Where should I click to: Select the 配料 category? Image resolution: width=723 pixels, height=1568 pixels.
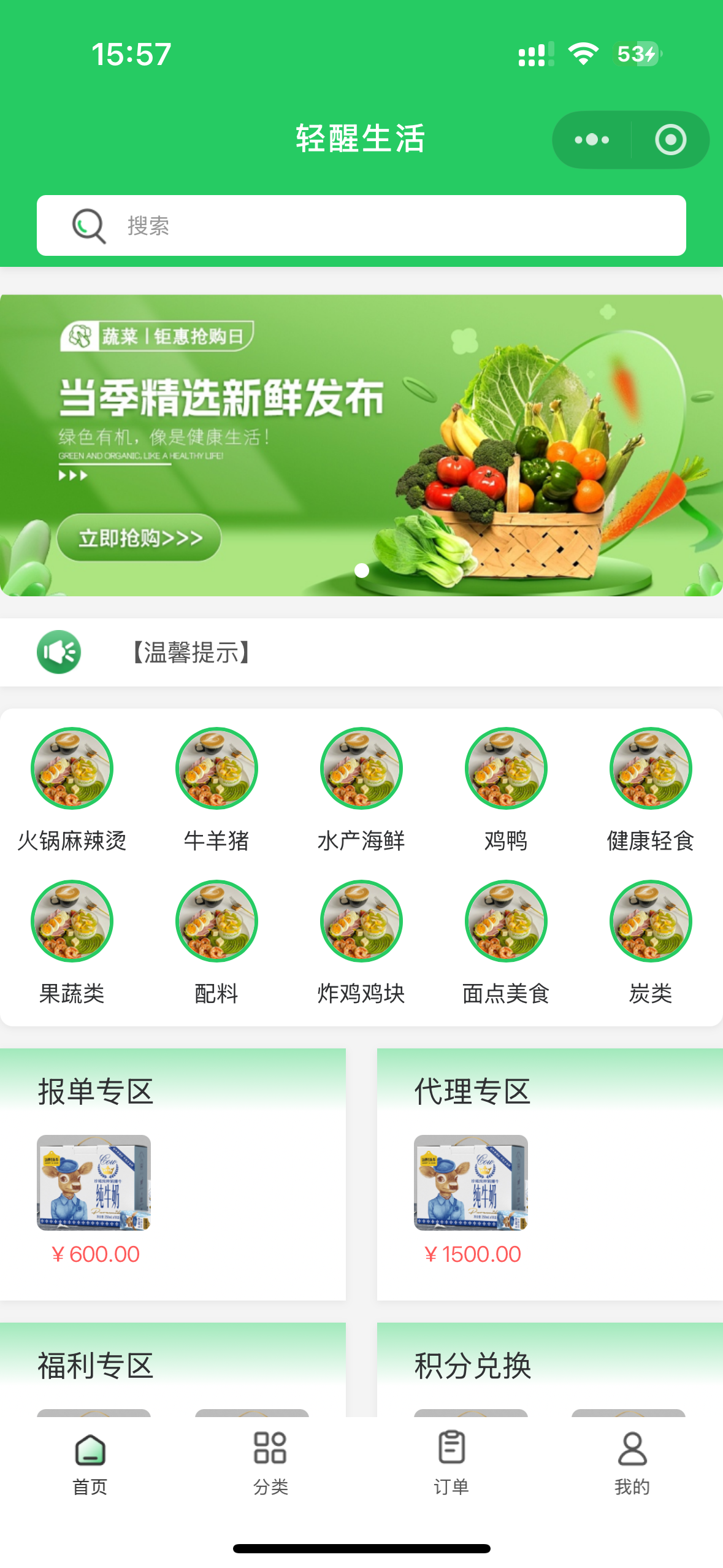pos(216,942)
